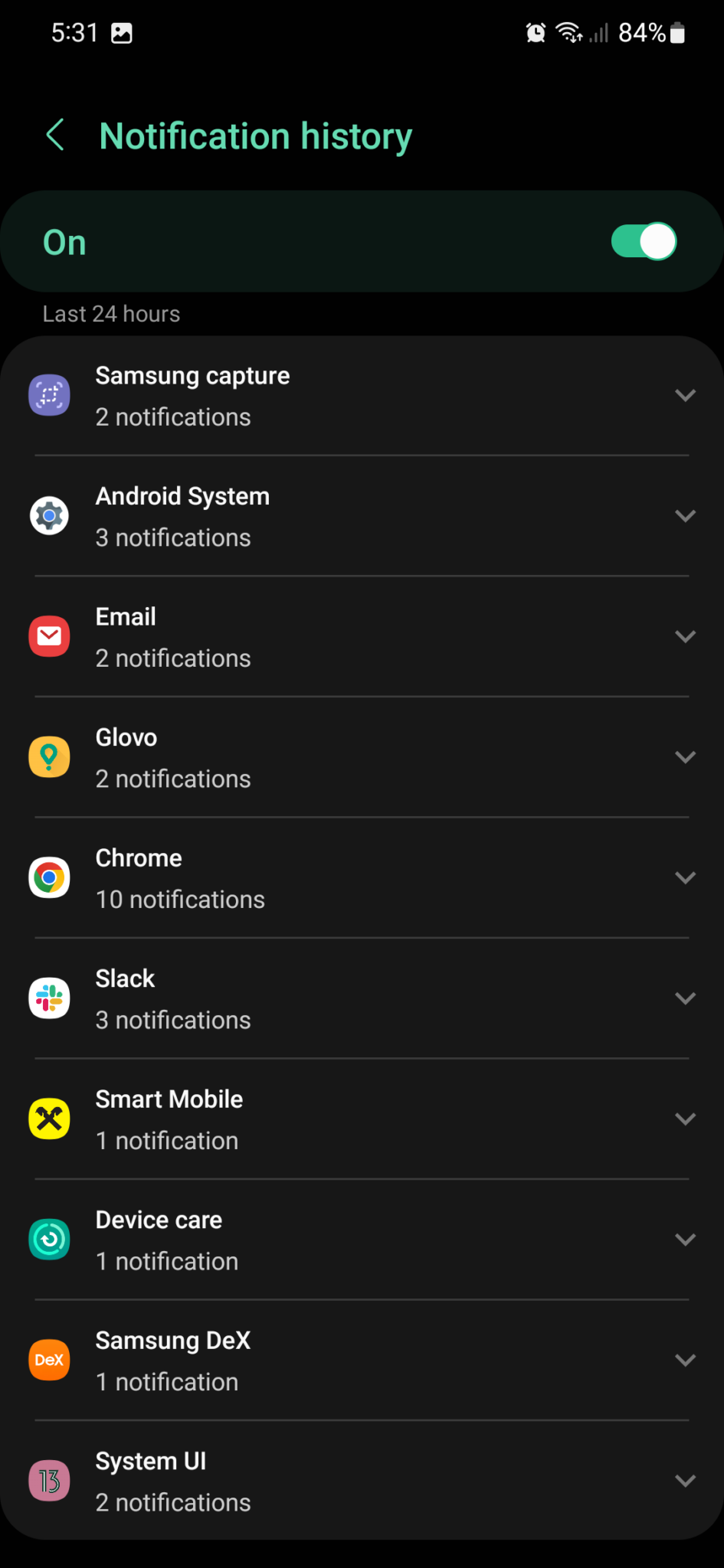
Task: Tap the Device care icon
Action: [x=49, y=1239]
